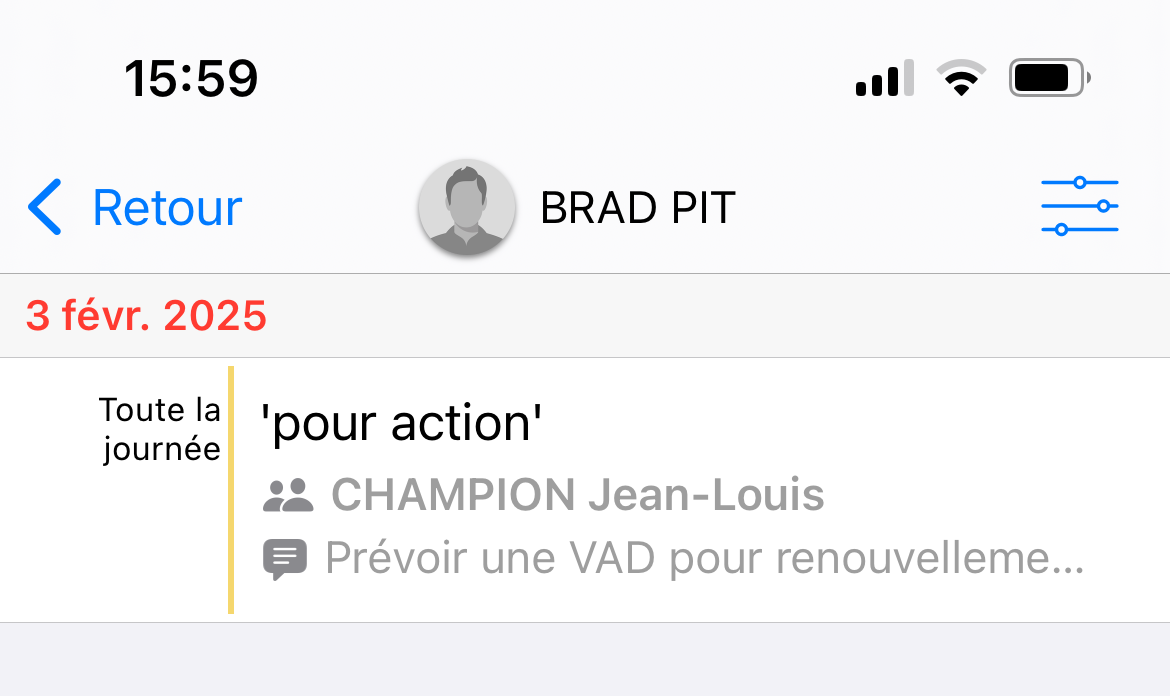Viewport: 1170px width, 696px height.
Task: Open the 'pour action' event for CHAMPION Jean-Louis
Action: 670,490
